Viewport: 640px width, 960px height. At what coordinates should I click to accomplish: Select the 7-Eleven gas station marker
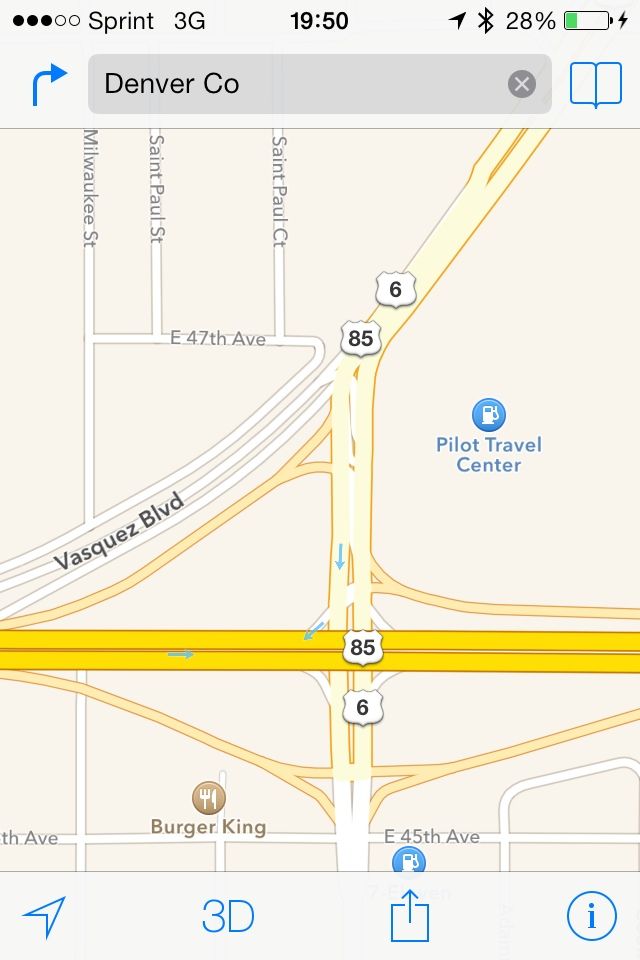coord(408,860)
